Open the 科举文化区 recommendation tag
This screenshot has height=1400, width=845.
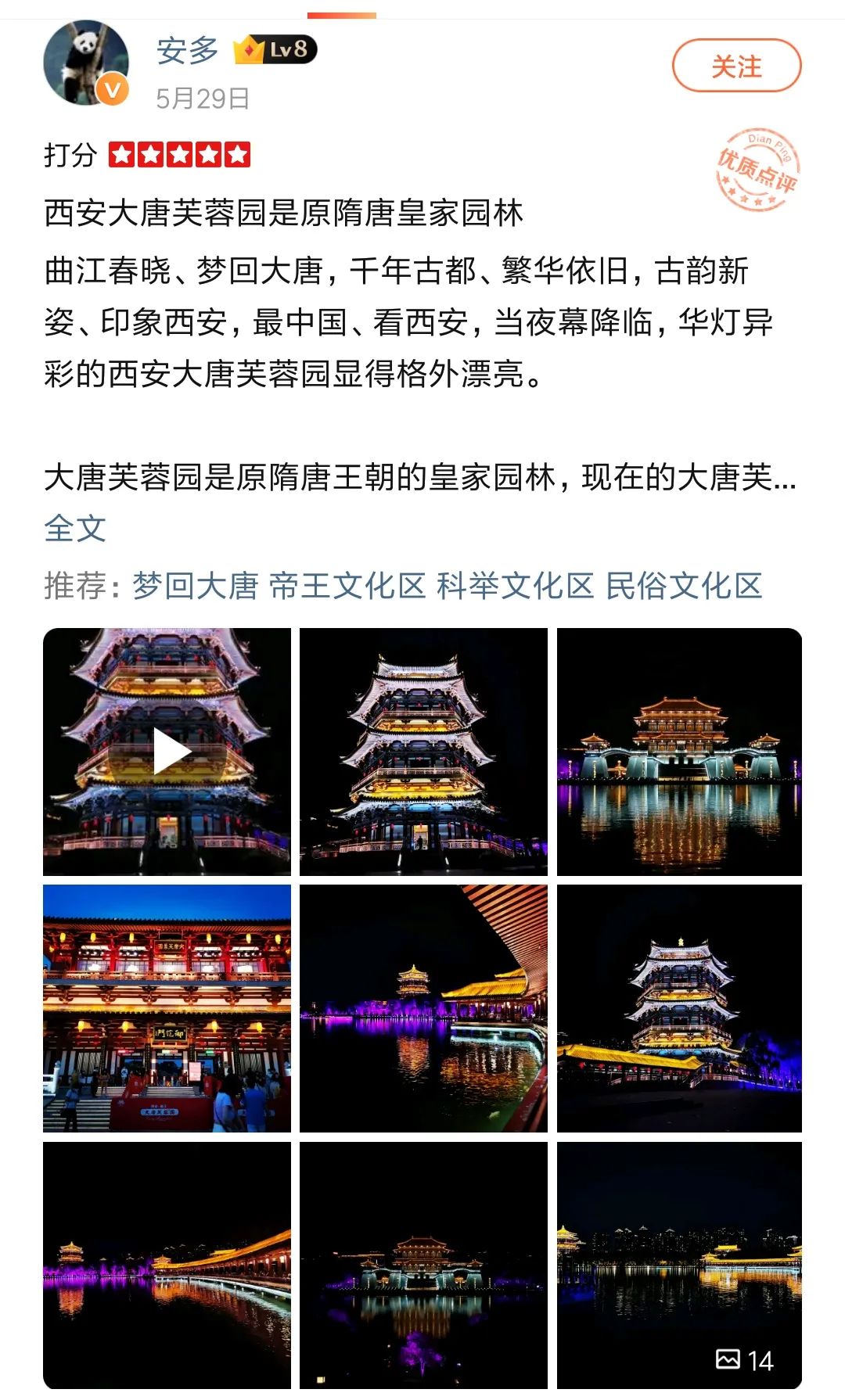516,586
